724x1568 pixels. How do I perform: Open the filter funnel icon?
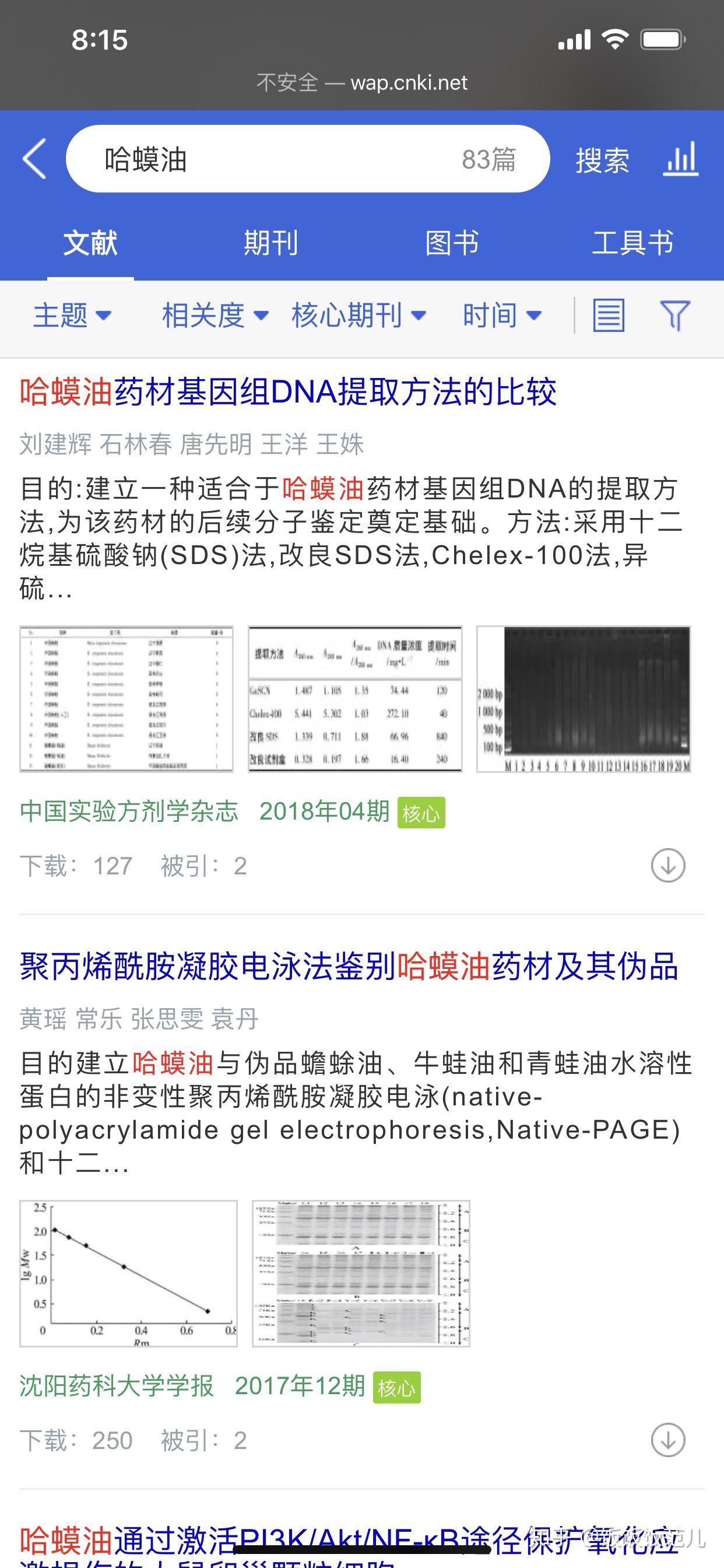click(674, 316)
